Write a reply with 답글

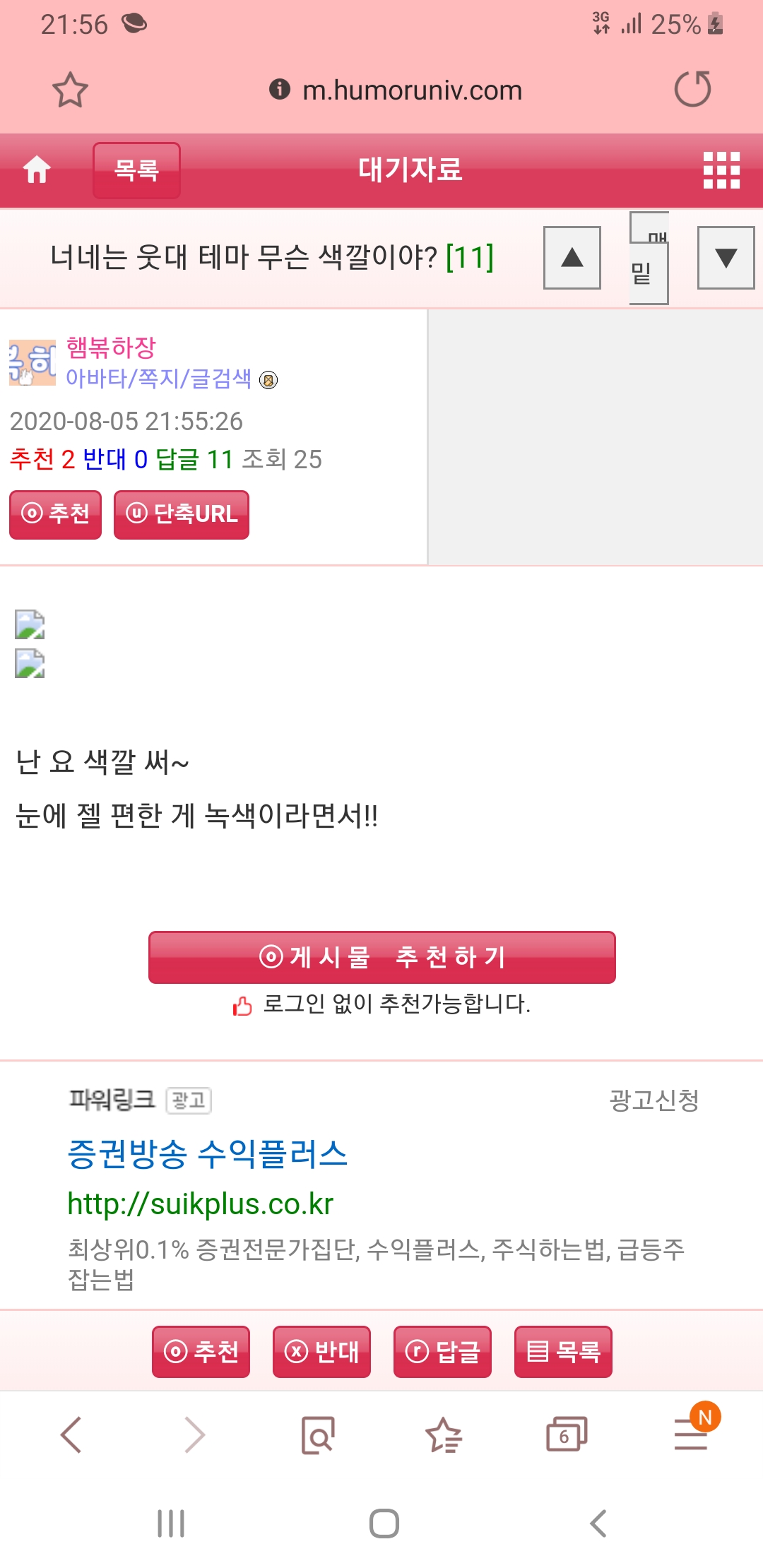[x=442, y=1352]
